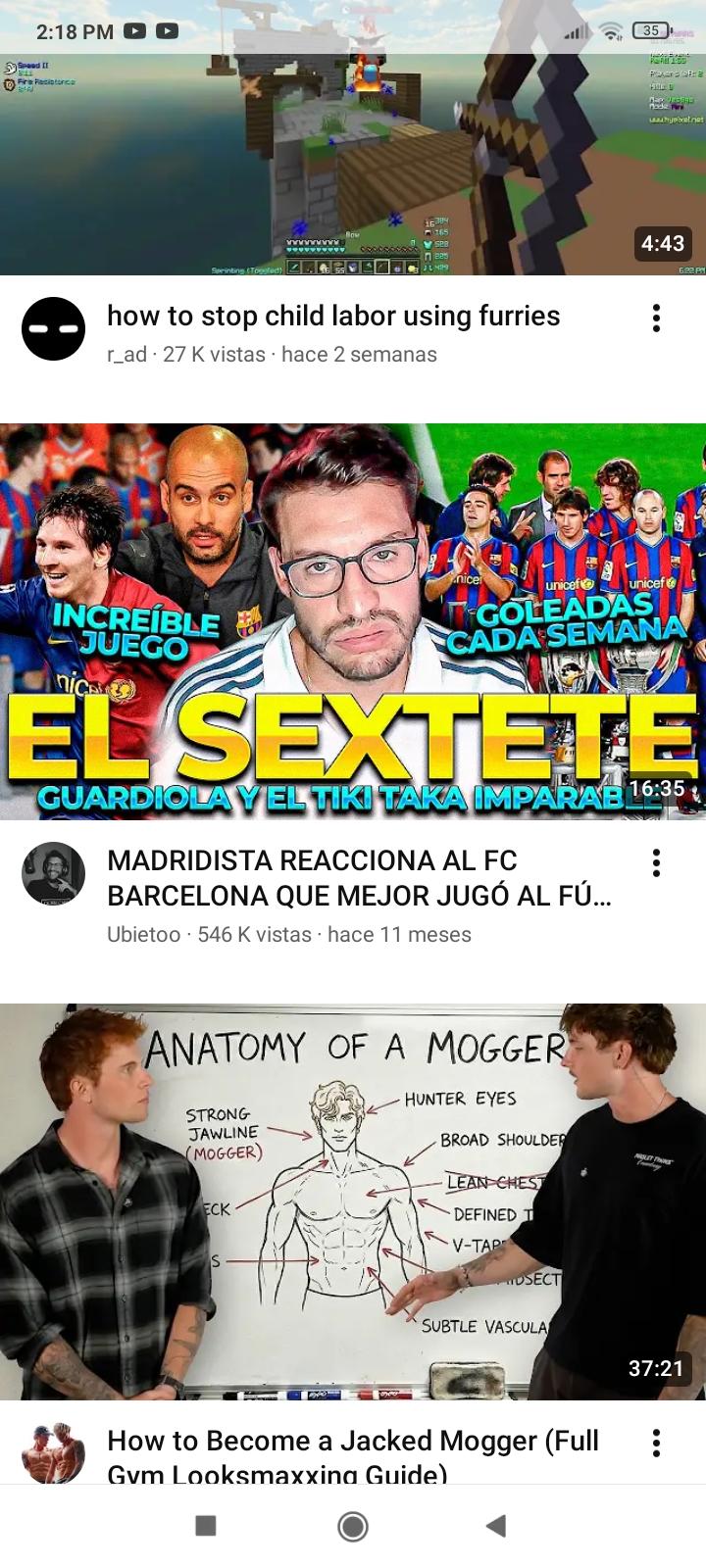Tap the battery indicator showing 35
Viewport: 706px width, 1568px height.
pos(651,30)
